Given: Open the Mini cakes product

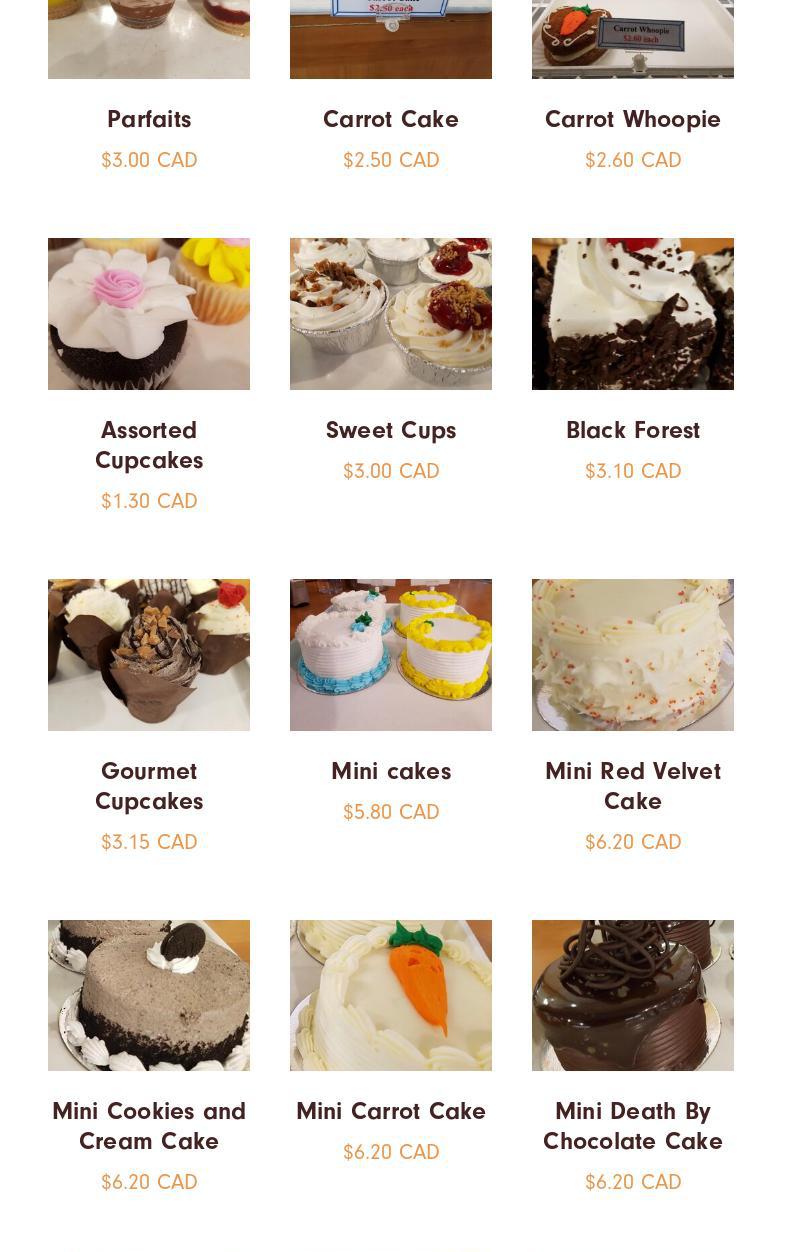Looking at the screenshot, I should click(x=390, y=771).
